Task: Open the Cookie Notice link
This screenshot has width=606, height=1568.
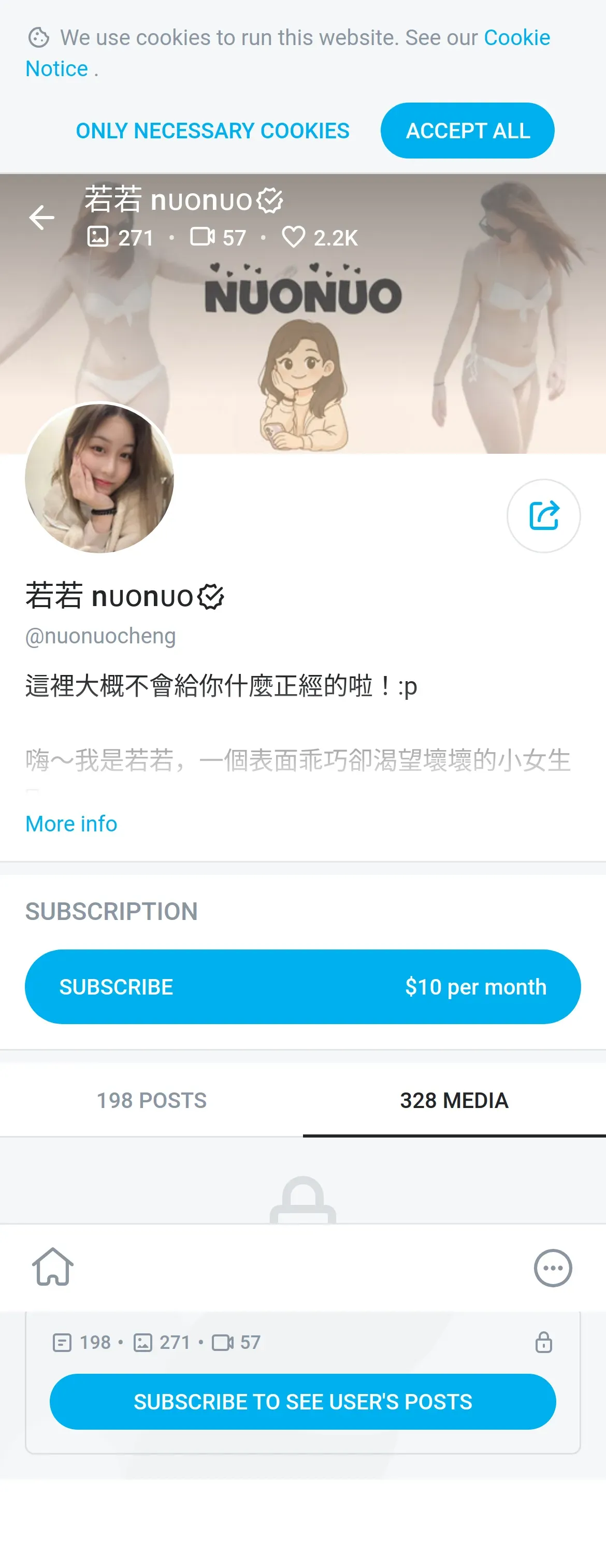Action: pos(516,38)
